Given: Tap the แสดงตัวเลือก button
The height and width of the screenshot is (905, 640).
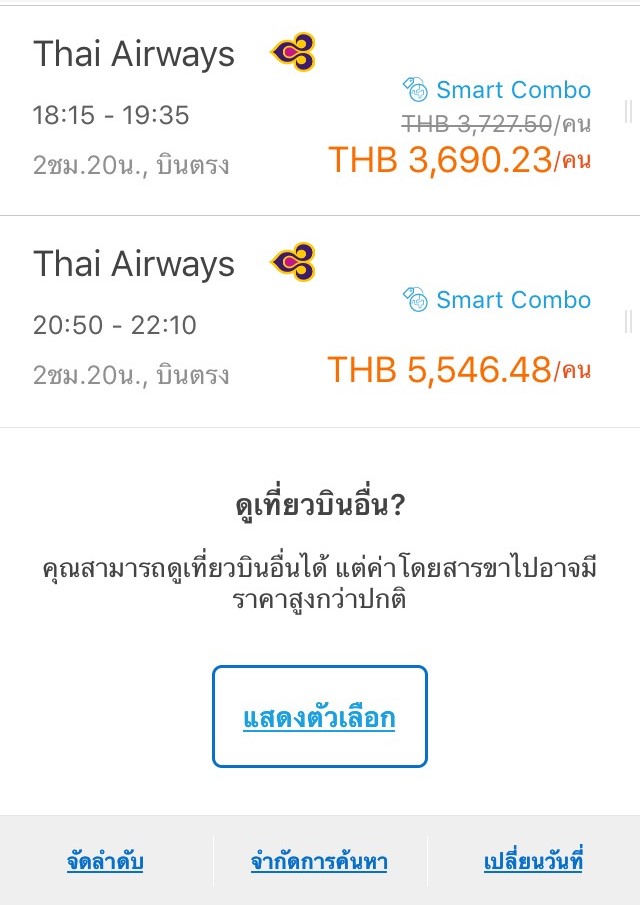Looking at the screenshot, I should [319, 717].
